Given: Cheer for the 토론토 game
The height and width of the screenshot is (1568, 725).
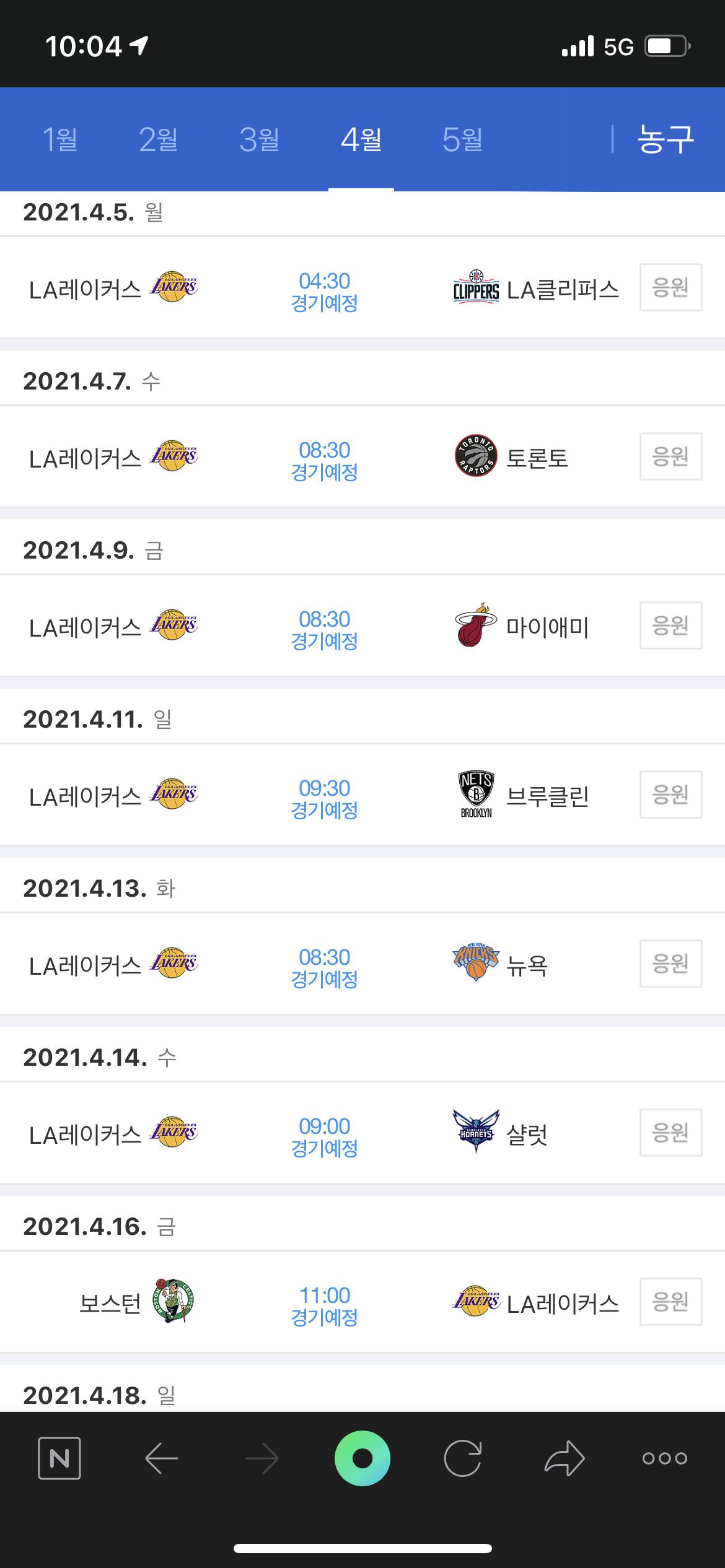Looking at the screenshot, I should [x=670, y=456].
